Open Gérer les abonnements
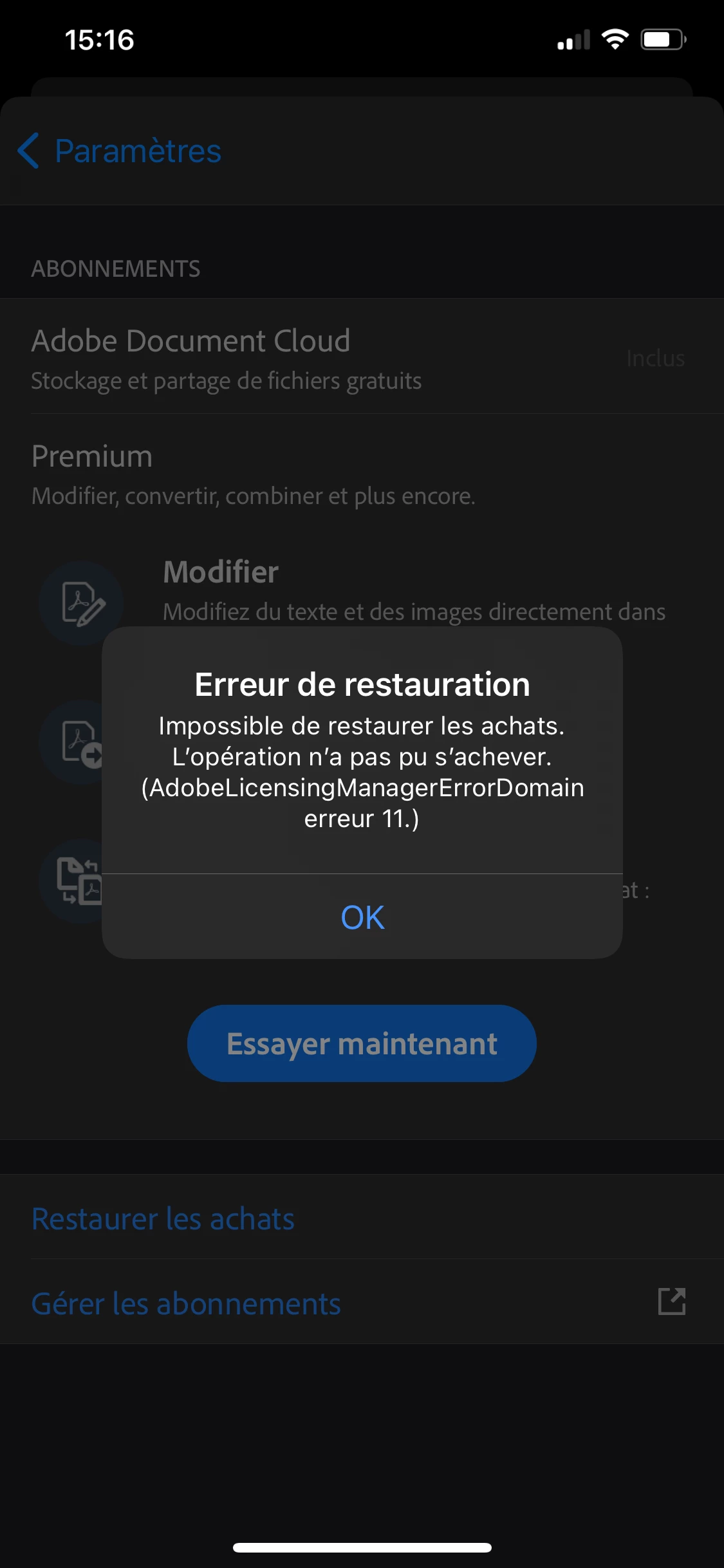Screen dimensions: 724x1568 coord(187,1303)
